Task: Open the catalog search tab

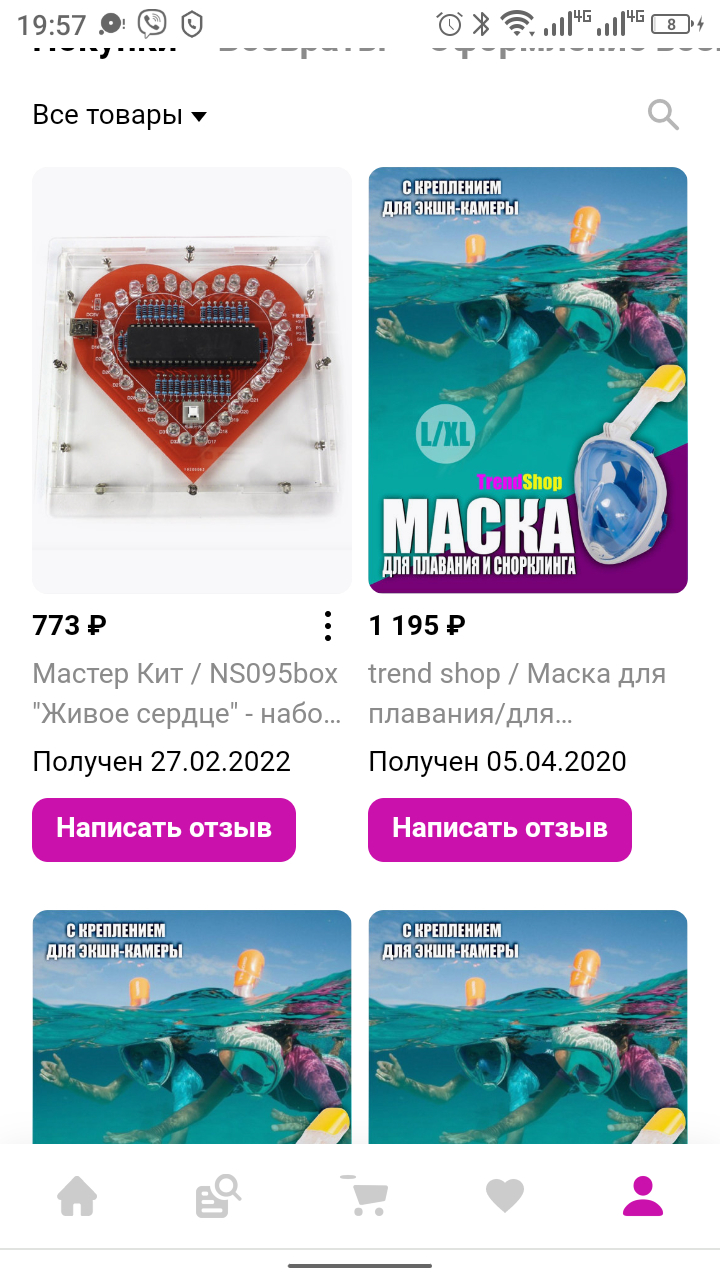Action: pos(219,1196)
